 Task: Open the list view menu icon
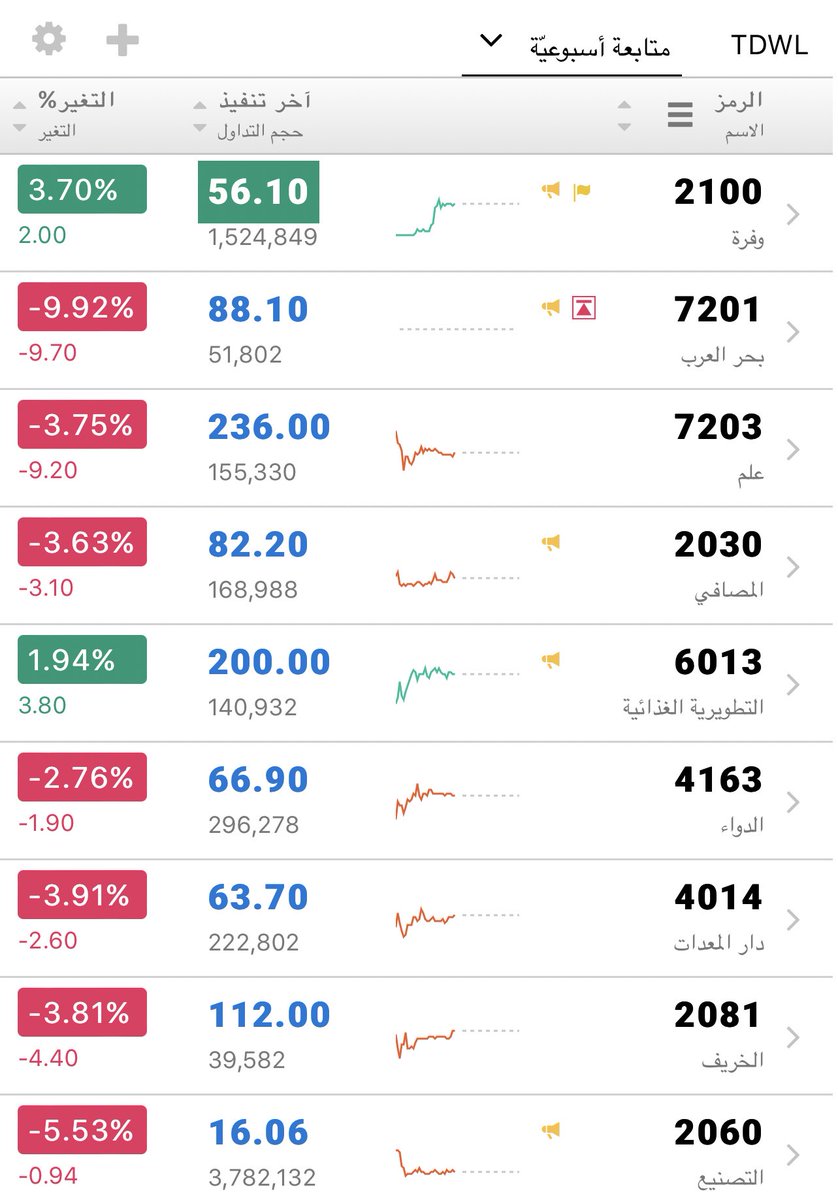(680, 116)
